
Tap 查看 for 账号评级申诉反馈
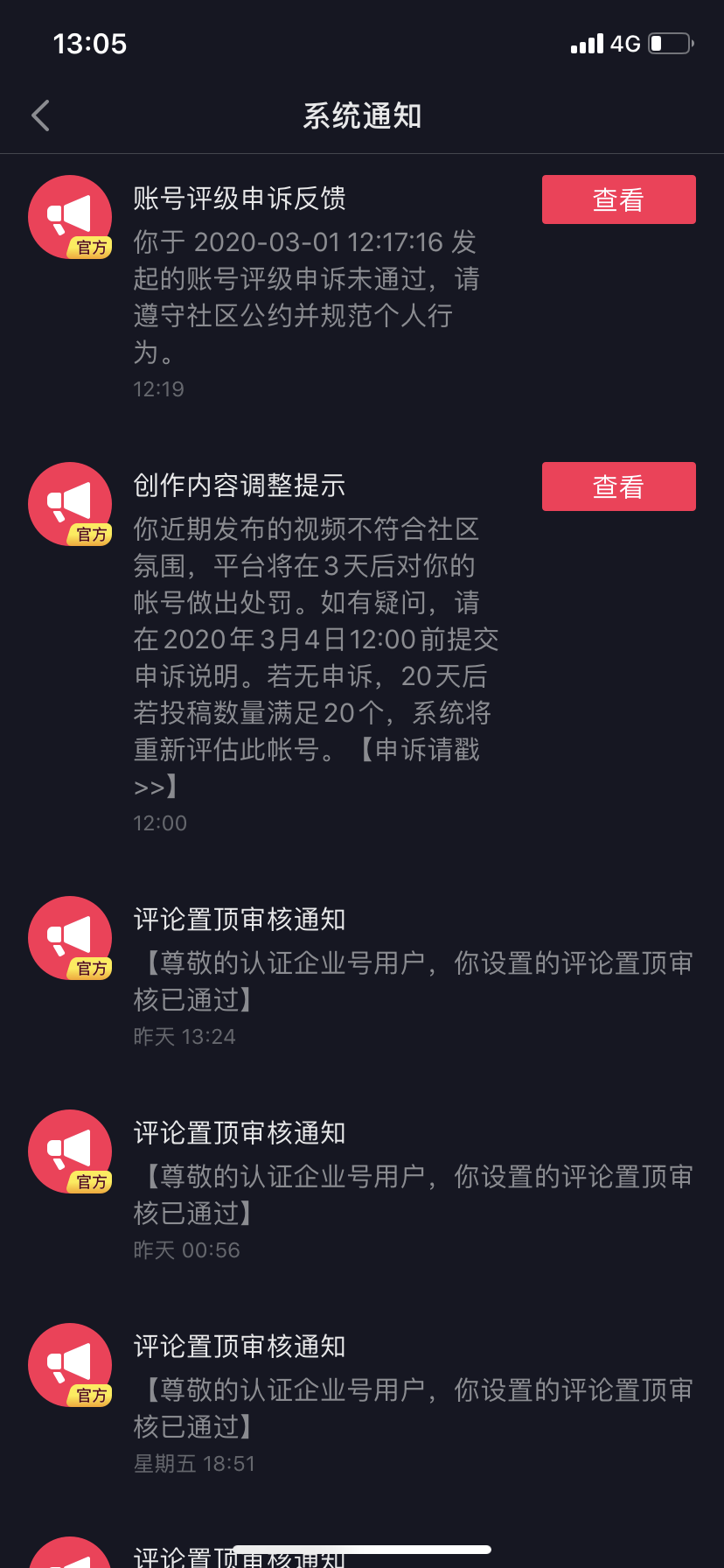pos(618,199)
